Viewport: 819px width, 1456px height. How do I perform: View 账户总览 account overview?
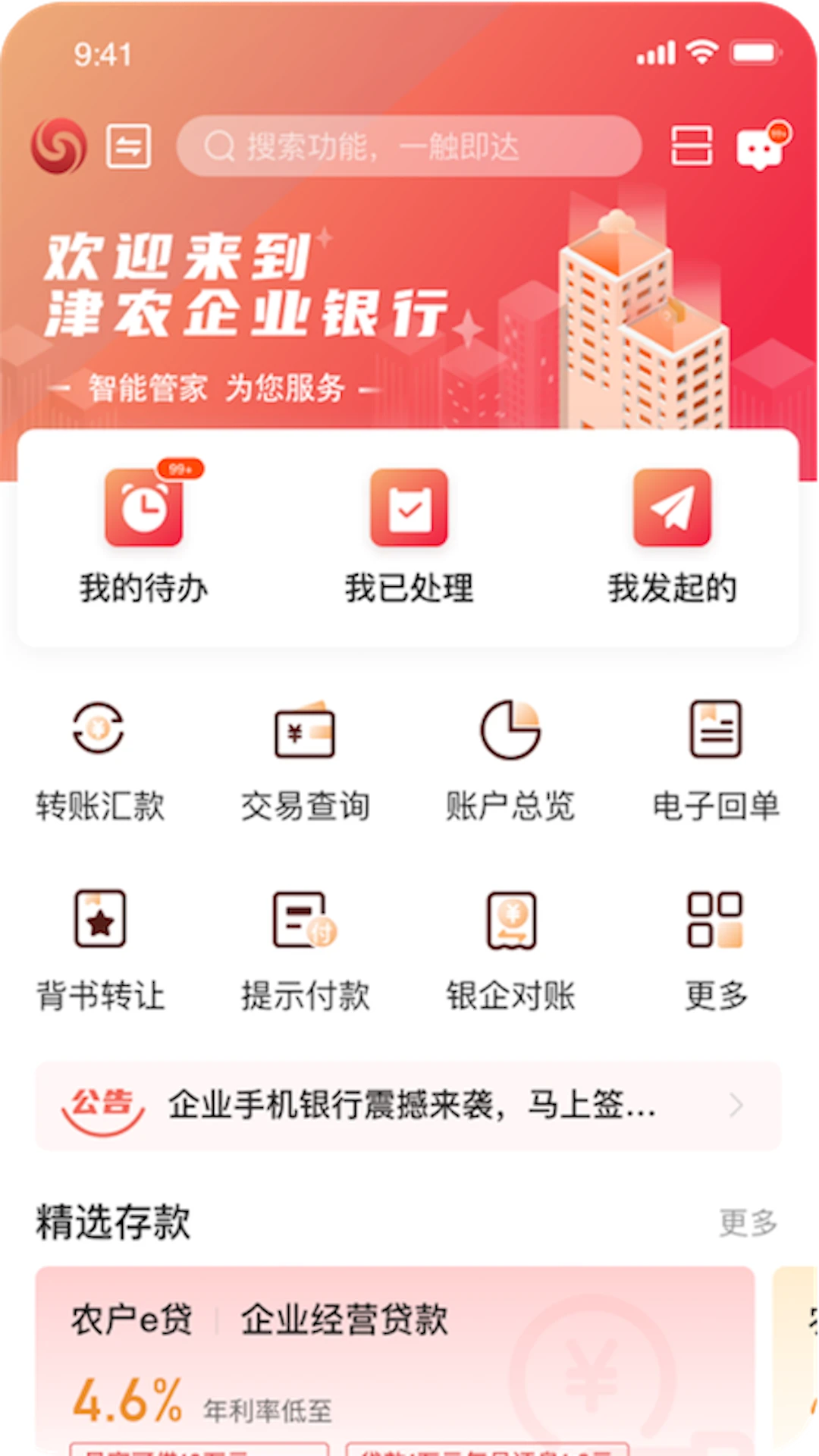(x=510, y=761)
